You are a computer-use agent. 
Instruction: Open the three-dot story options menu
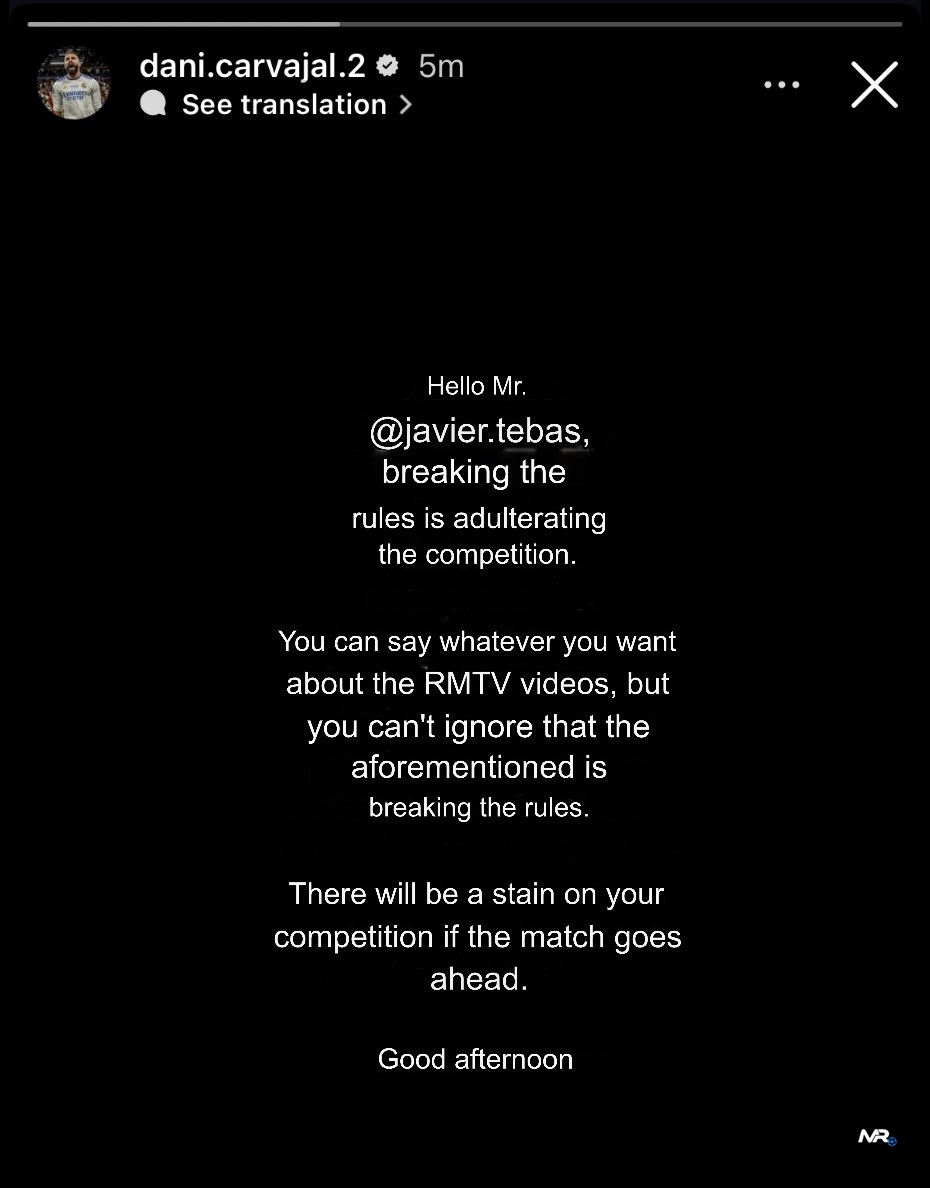pyautogui.click(x=781, y=85)
